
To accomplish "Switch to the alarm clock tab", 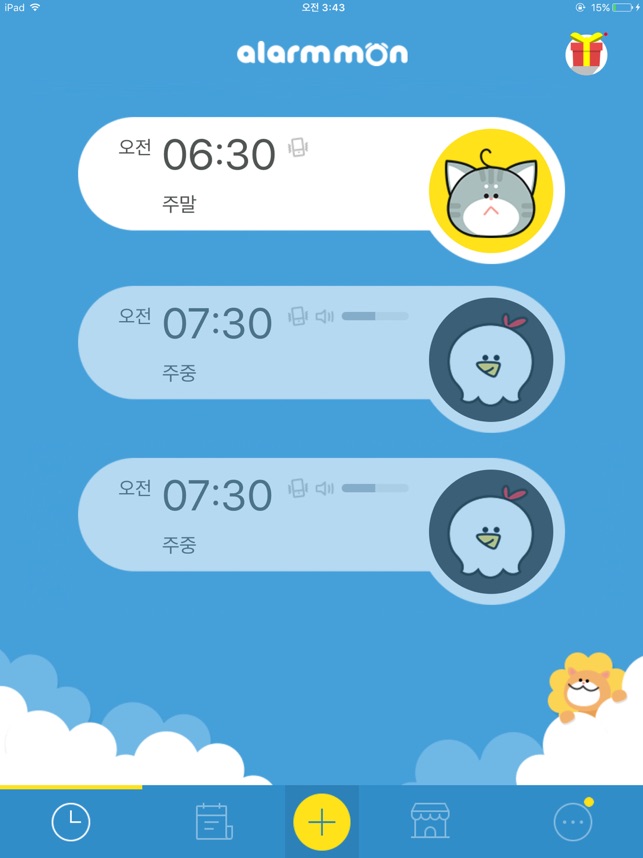I will click(x=71, y=822).
